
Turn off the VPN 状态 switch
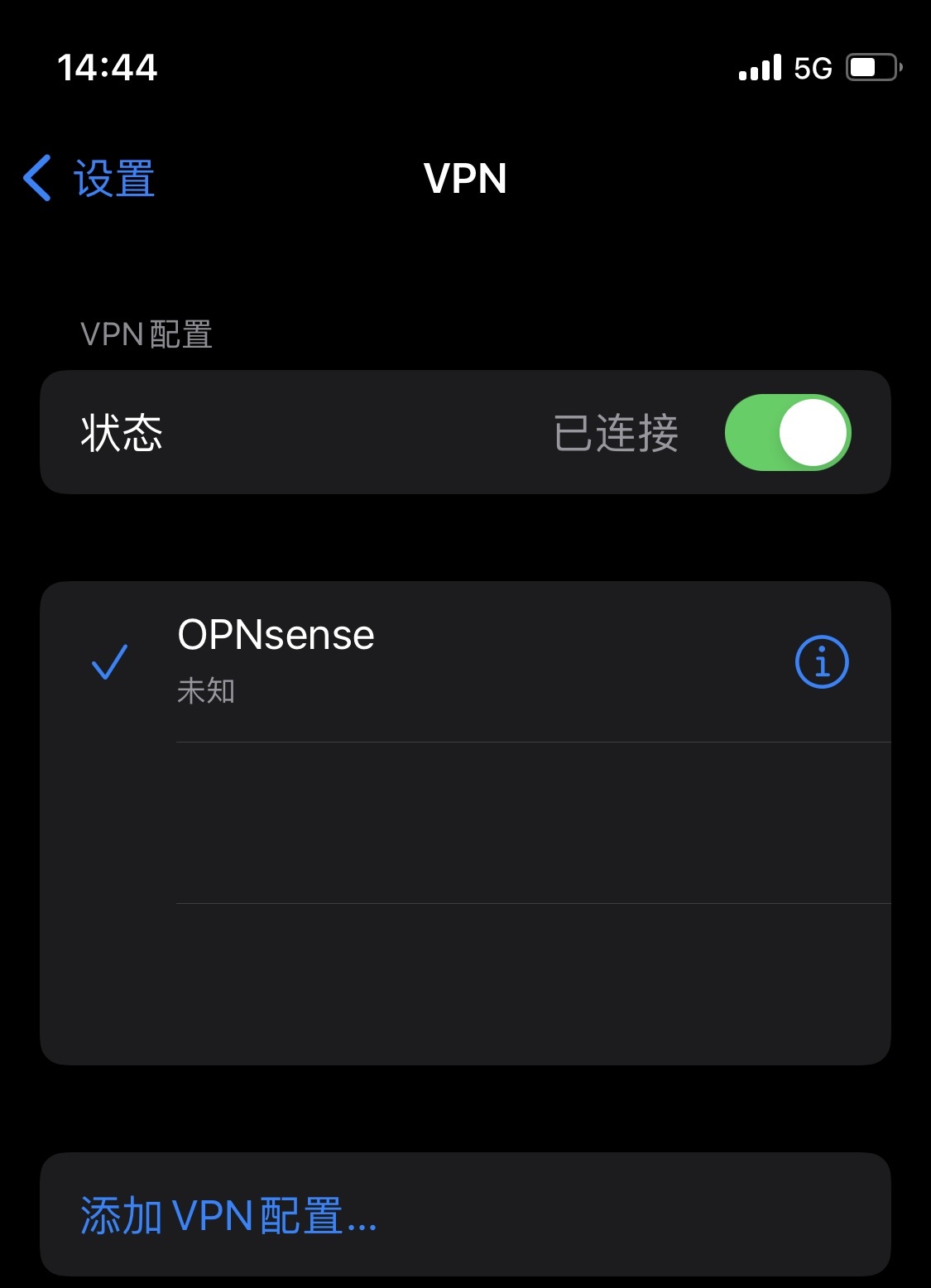pos(787,433)
